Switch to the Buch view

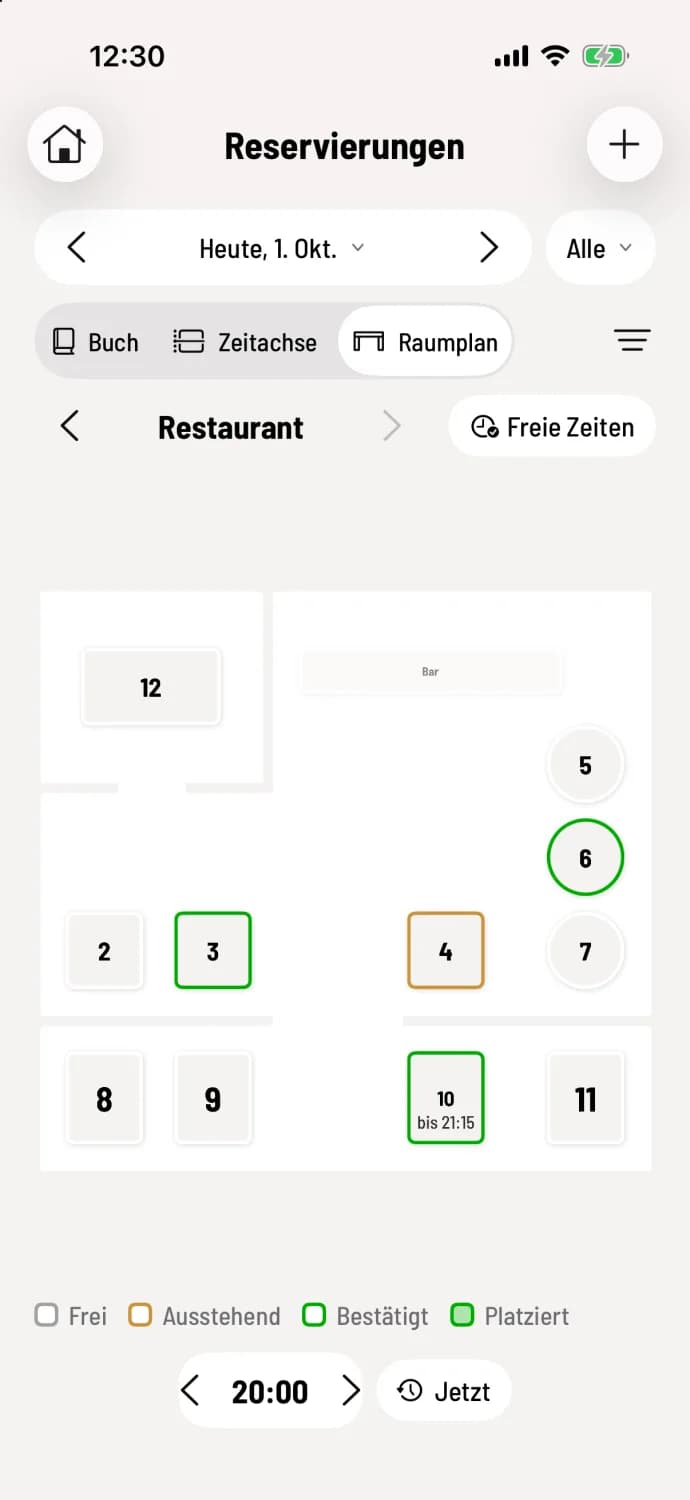95,342
